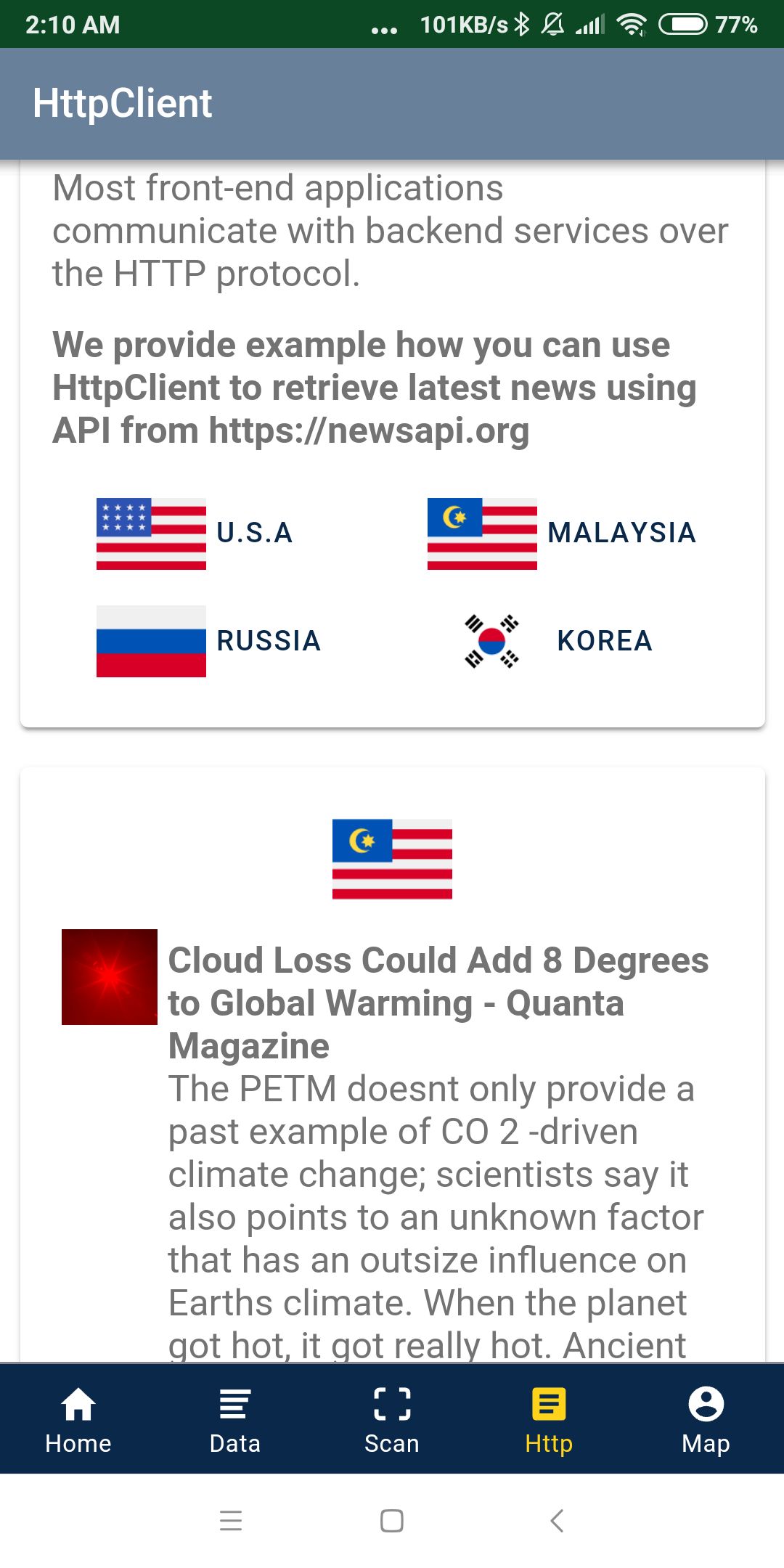
Task: Load Malaysia news headlines
Action: [562, 534]
